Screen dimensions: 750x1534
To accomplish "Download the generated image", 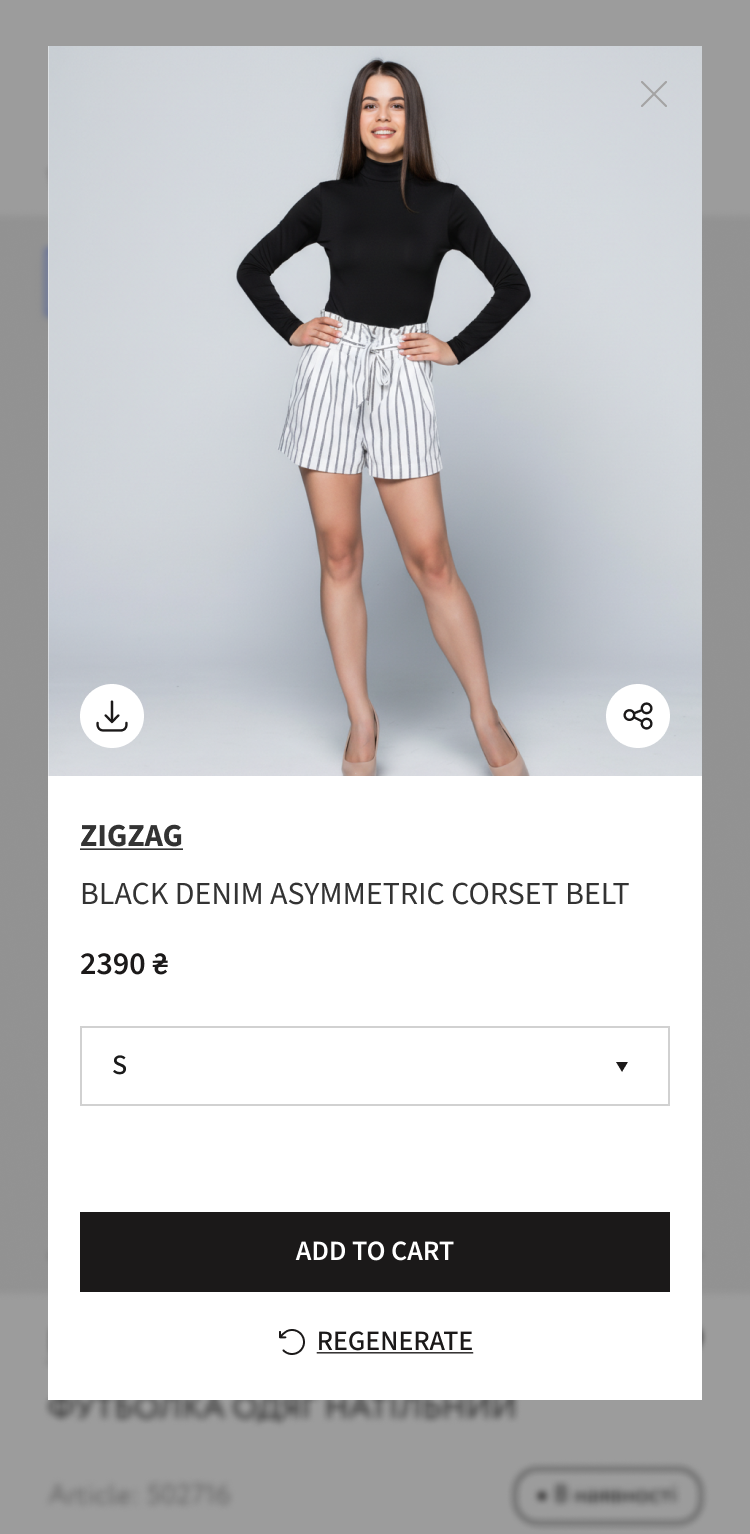I will [112, 716].
